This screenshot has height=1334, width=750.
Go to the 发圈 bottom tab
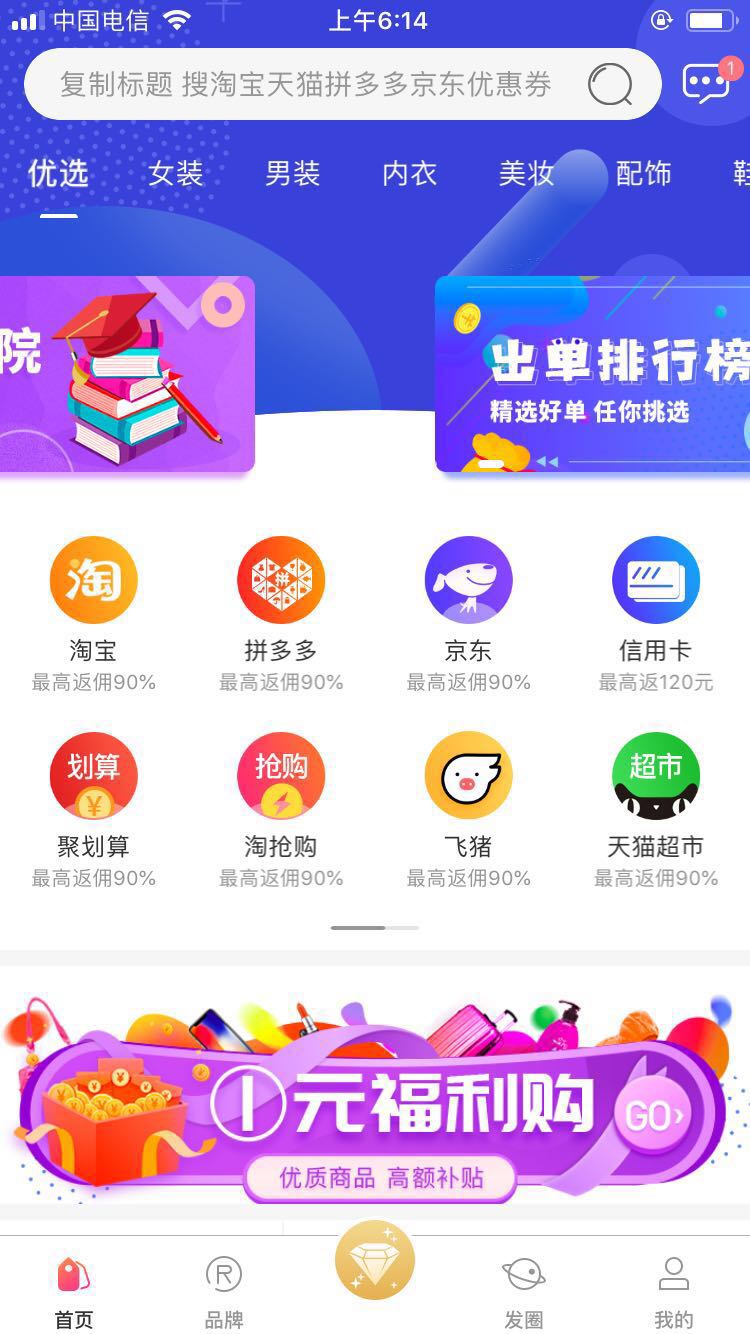click(523, 1290)
